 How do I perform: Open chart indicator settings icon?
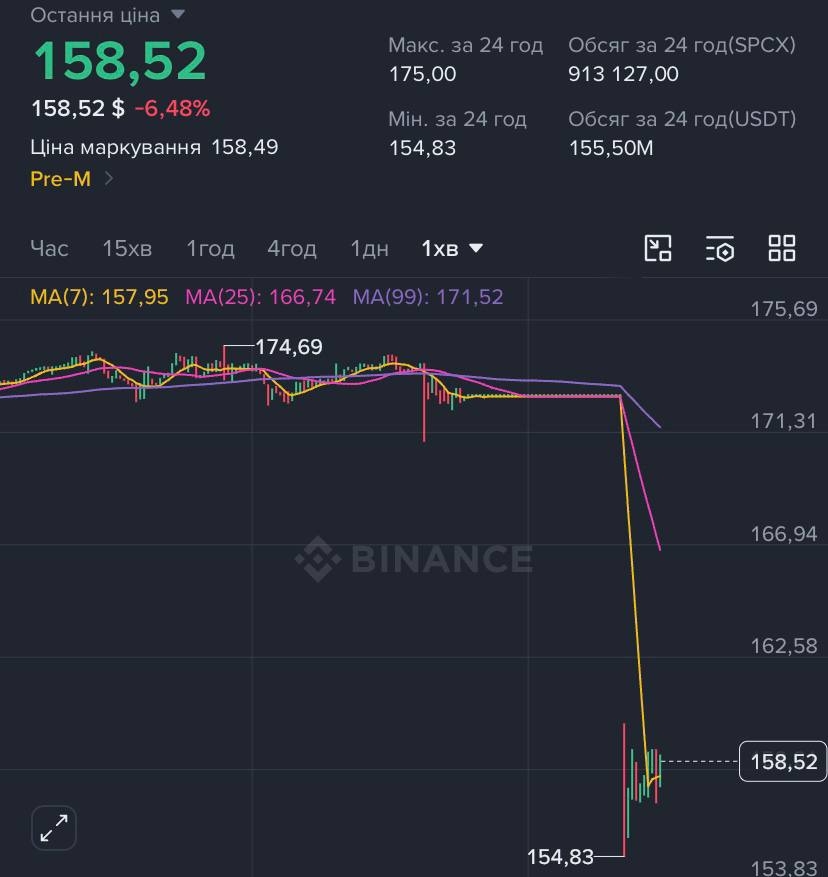tap(720, 248)
